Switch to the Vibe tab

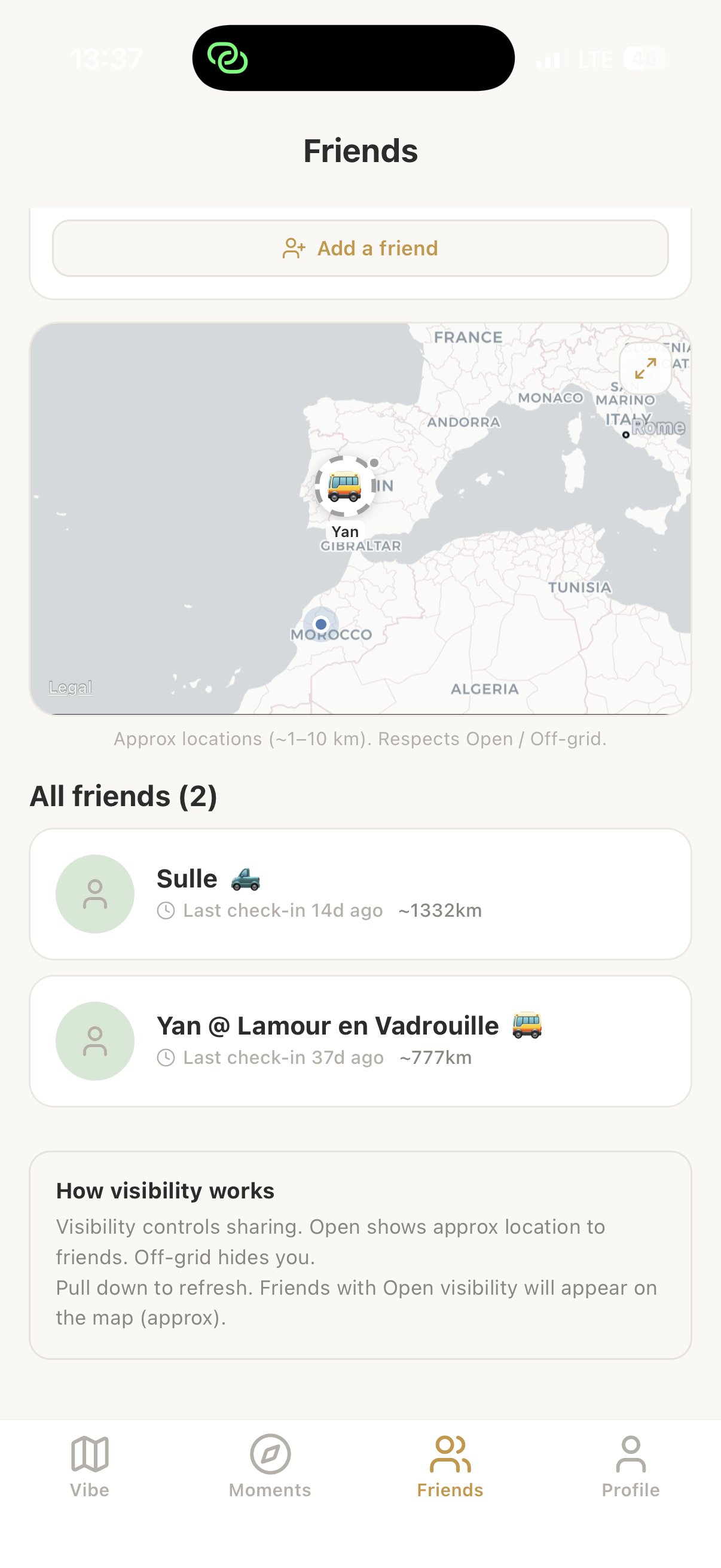click(90, 1466)
